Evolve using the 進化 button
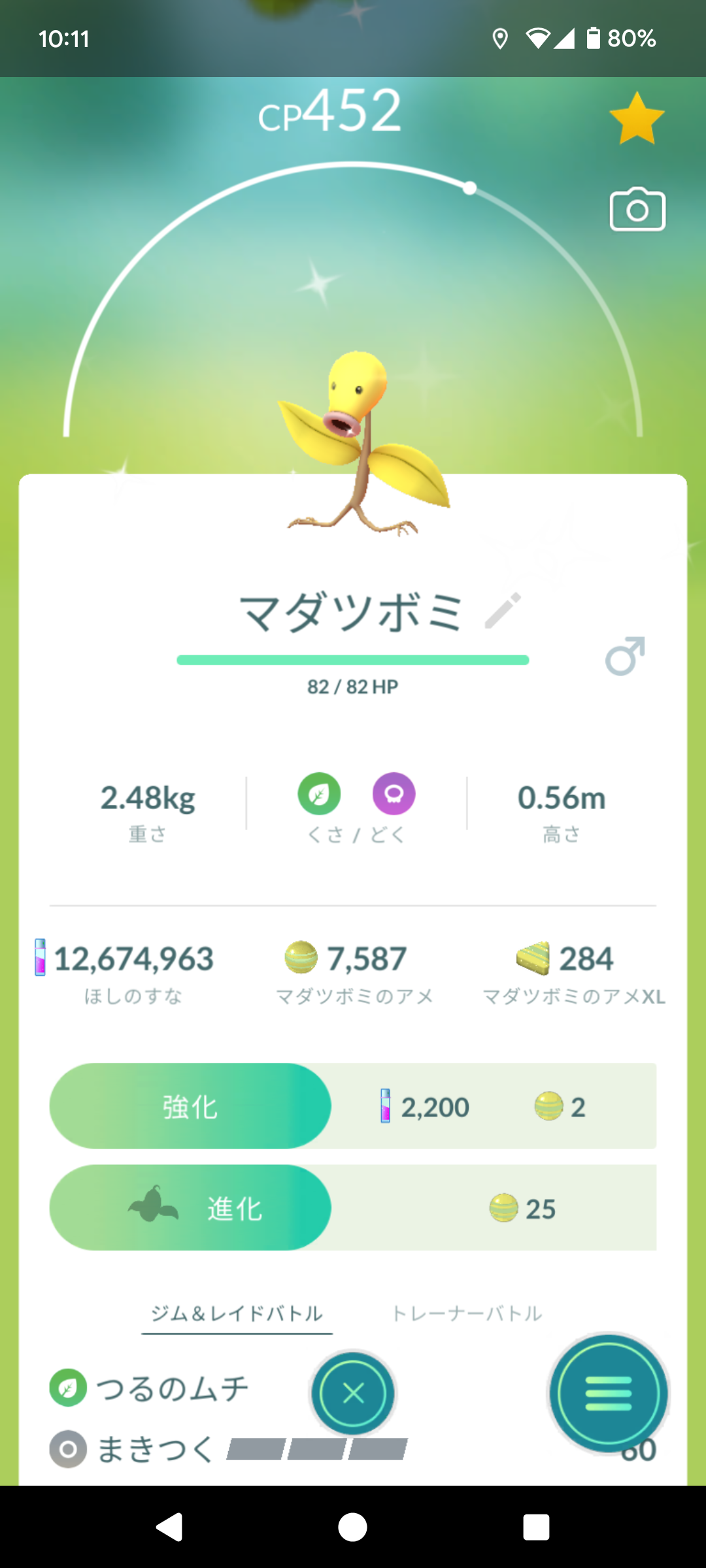Screen dimensions: 706x1568 click(x=190, y=1208)
